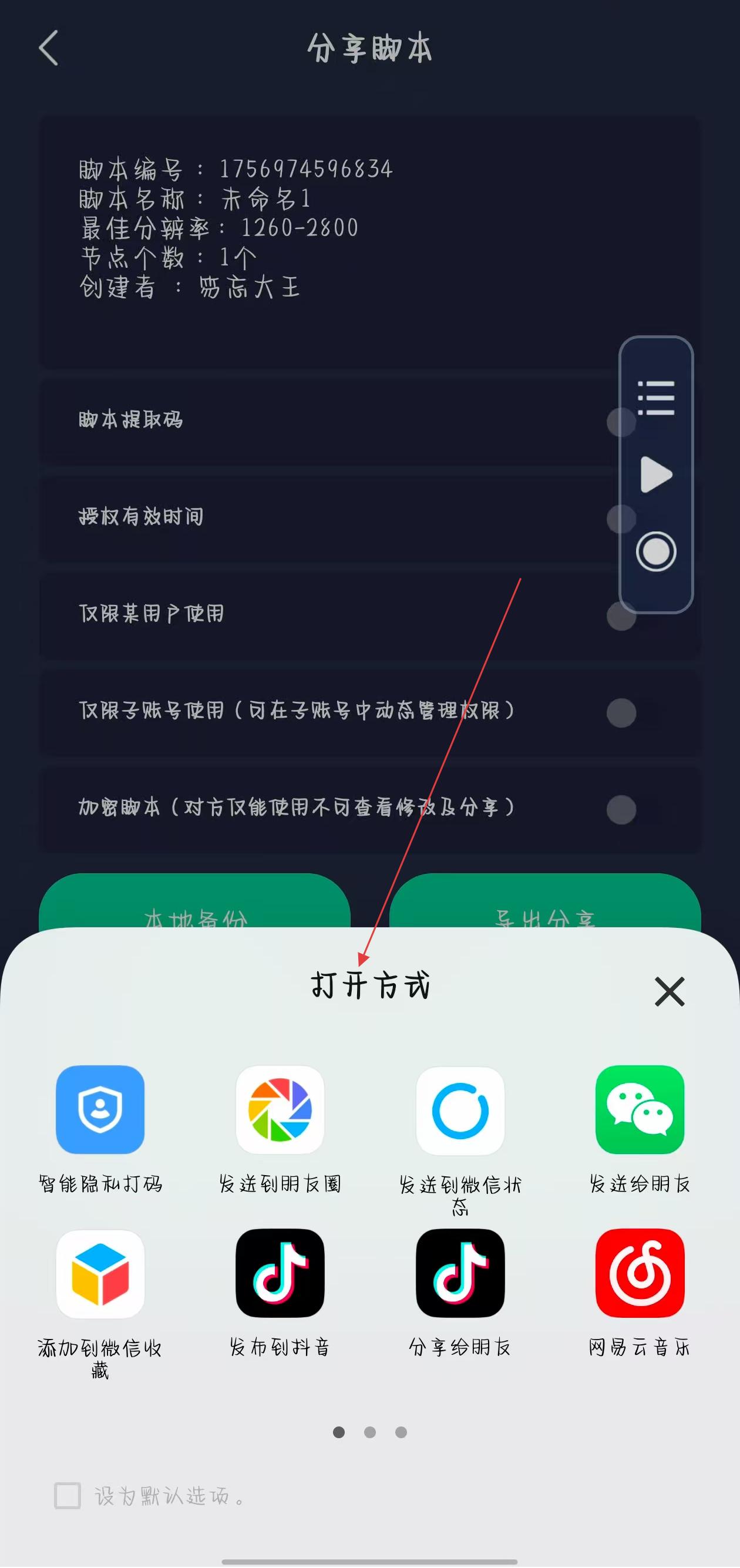Close the 打开方式 share sheet

(x=670, y=991)
